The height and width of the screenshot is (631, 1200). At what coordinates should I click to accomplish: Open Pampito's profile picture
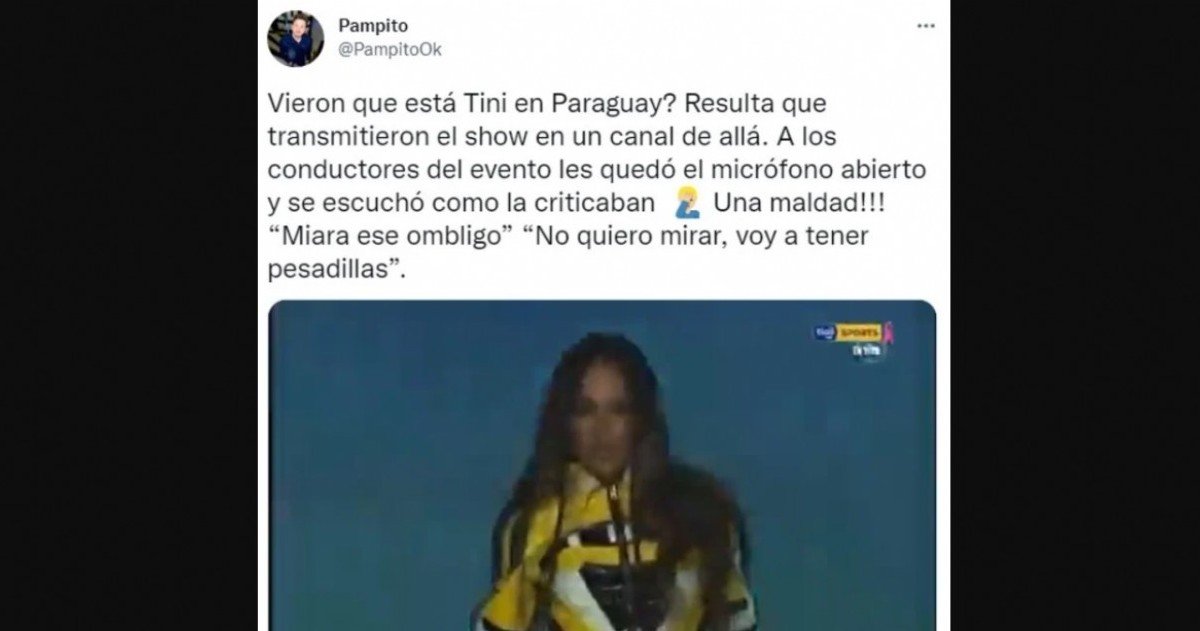295,38
